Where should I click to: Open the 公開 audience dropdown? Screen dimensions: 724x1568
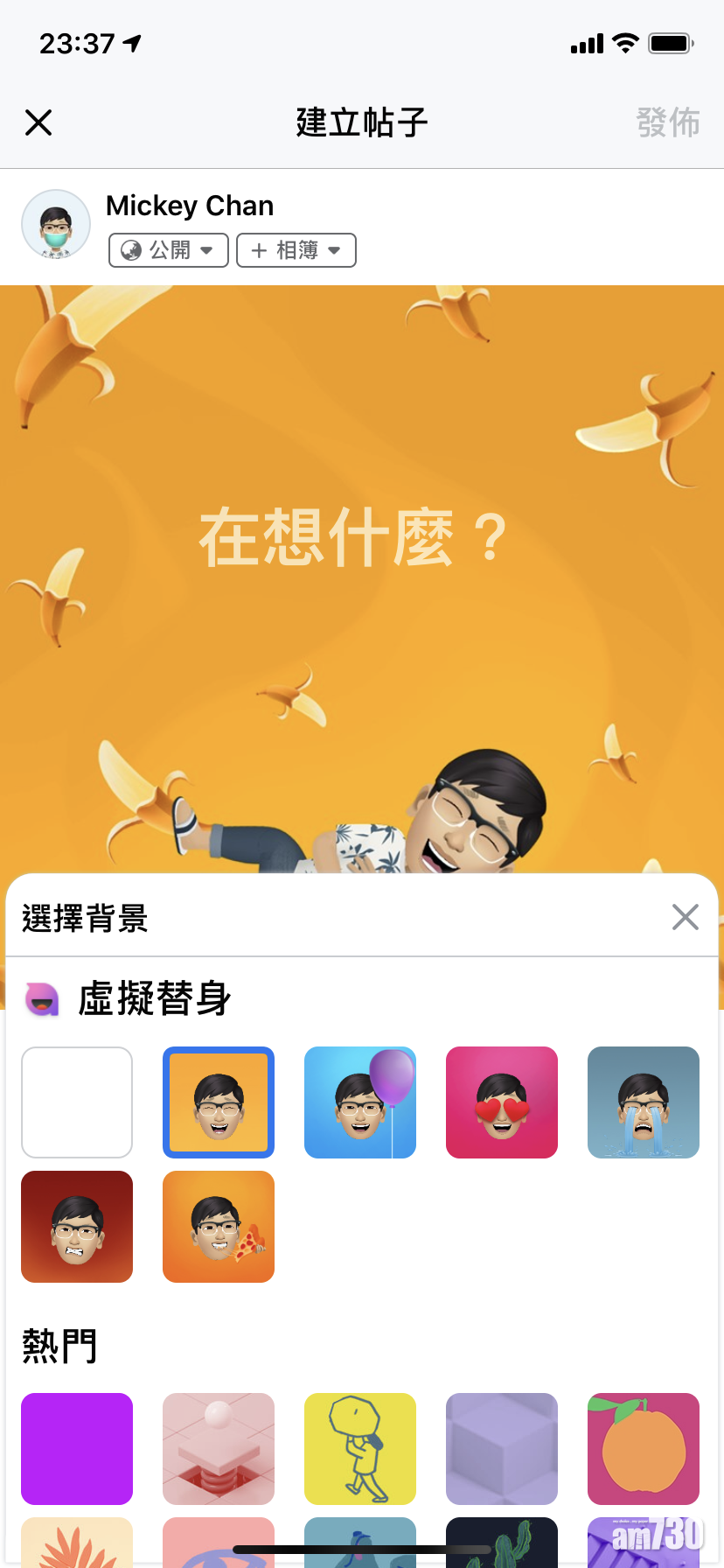click(169, 250)
